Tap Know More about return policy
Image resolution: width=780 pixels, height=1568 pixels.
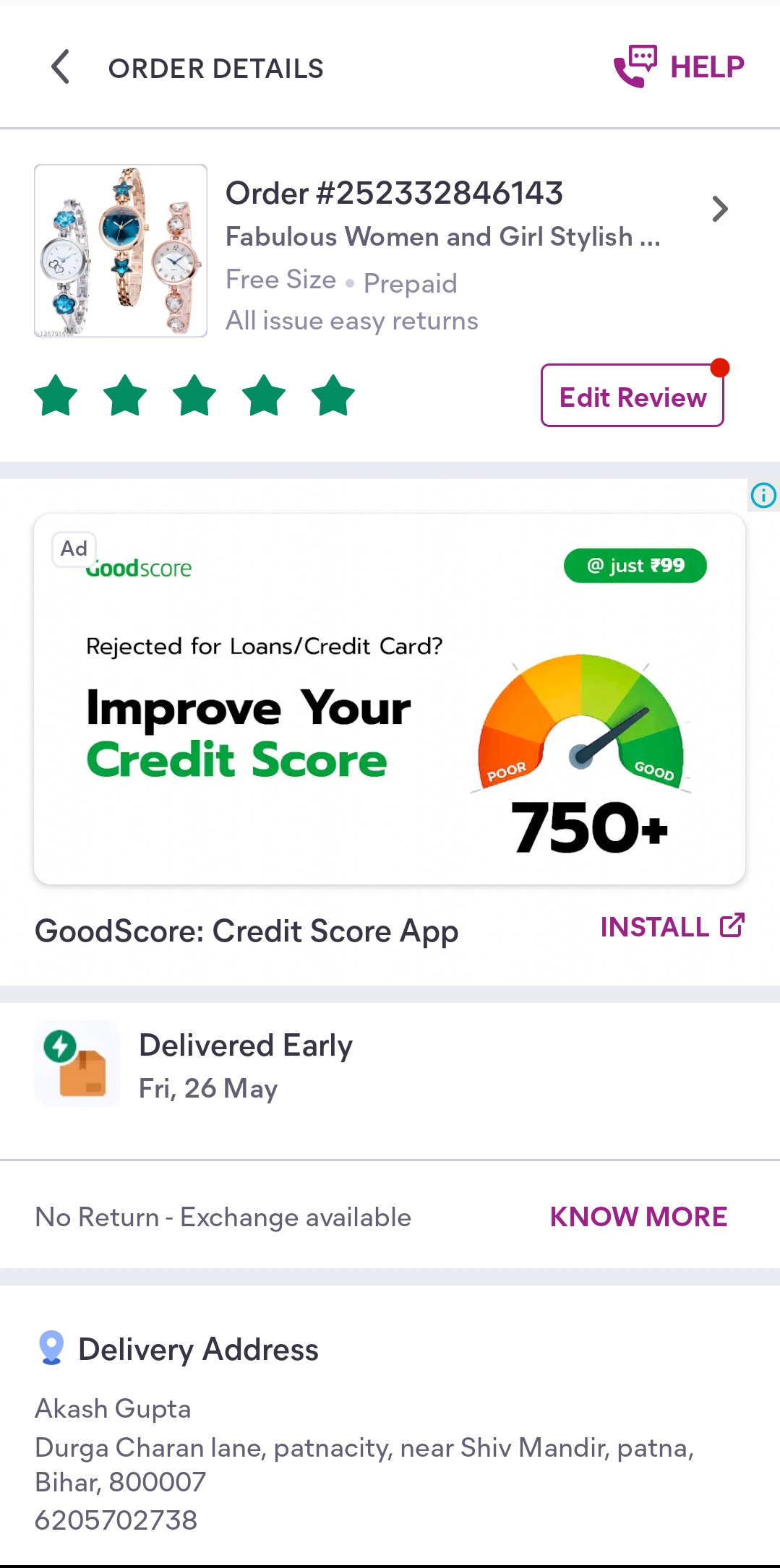638,1217
